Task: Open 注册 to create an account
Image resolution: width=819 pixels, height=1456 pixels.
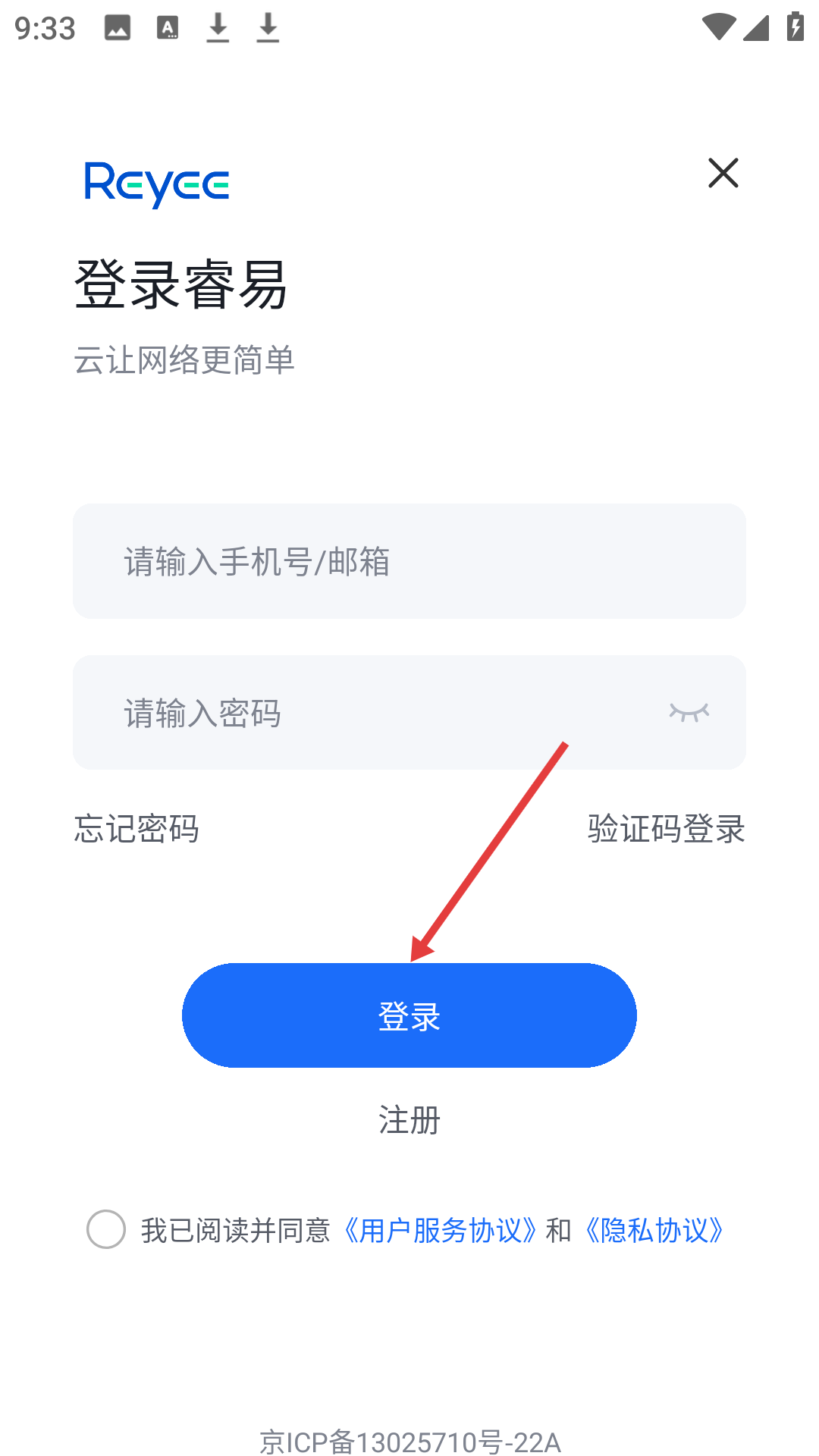Action: tap(409, 1120)
